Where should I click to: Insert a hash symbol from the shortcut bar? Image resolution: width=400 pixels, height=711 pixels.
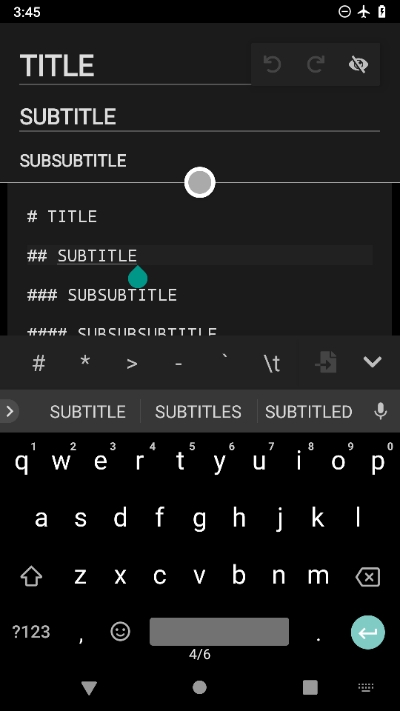(39, 363)
